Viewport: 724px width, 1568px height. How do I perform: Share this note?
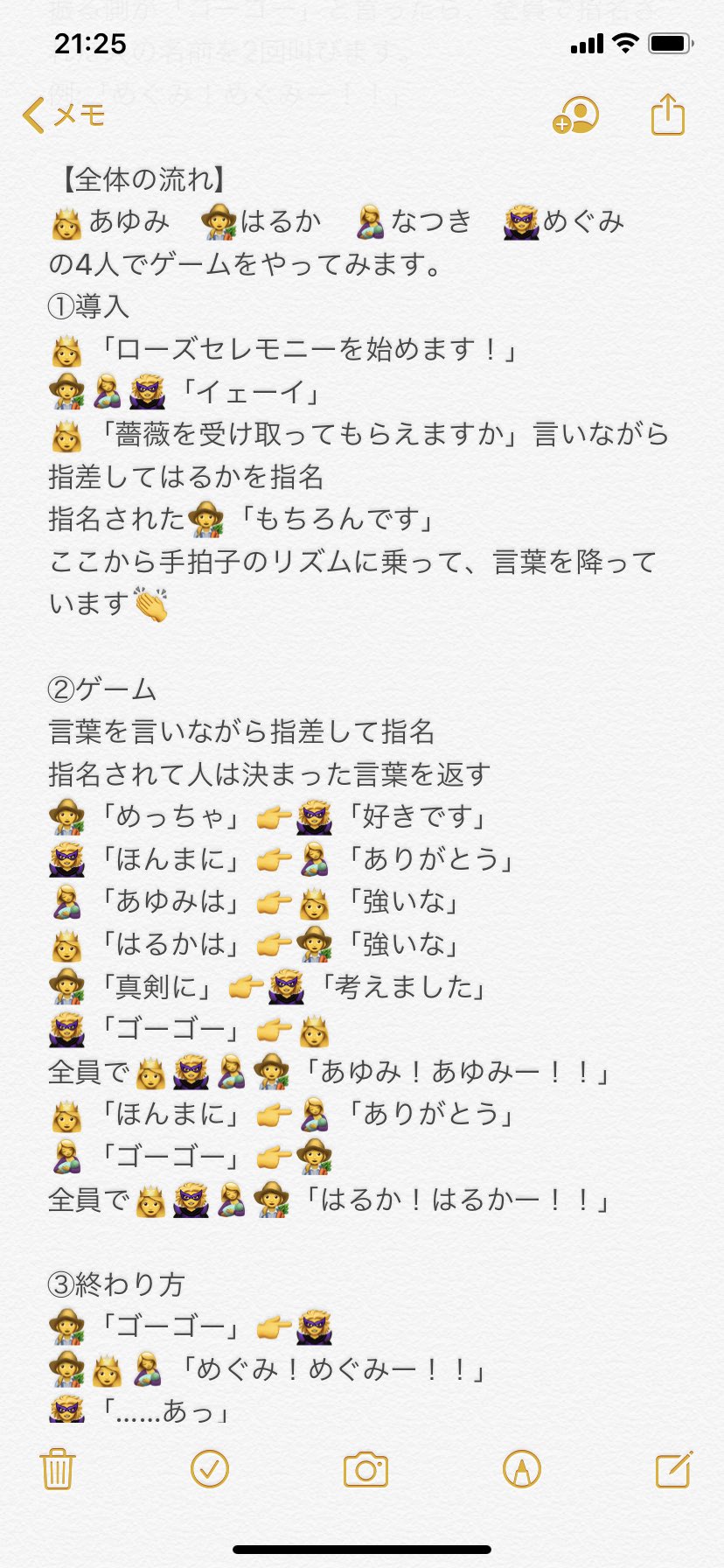pyautogui.click(x=668, y=114)
